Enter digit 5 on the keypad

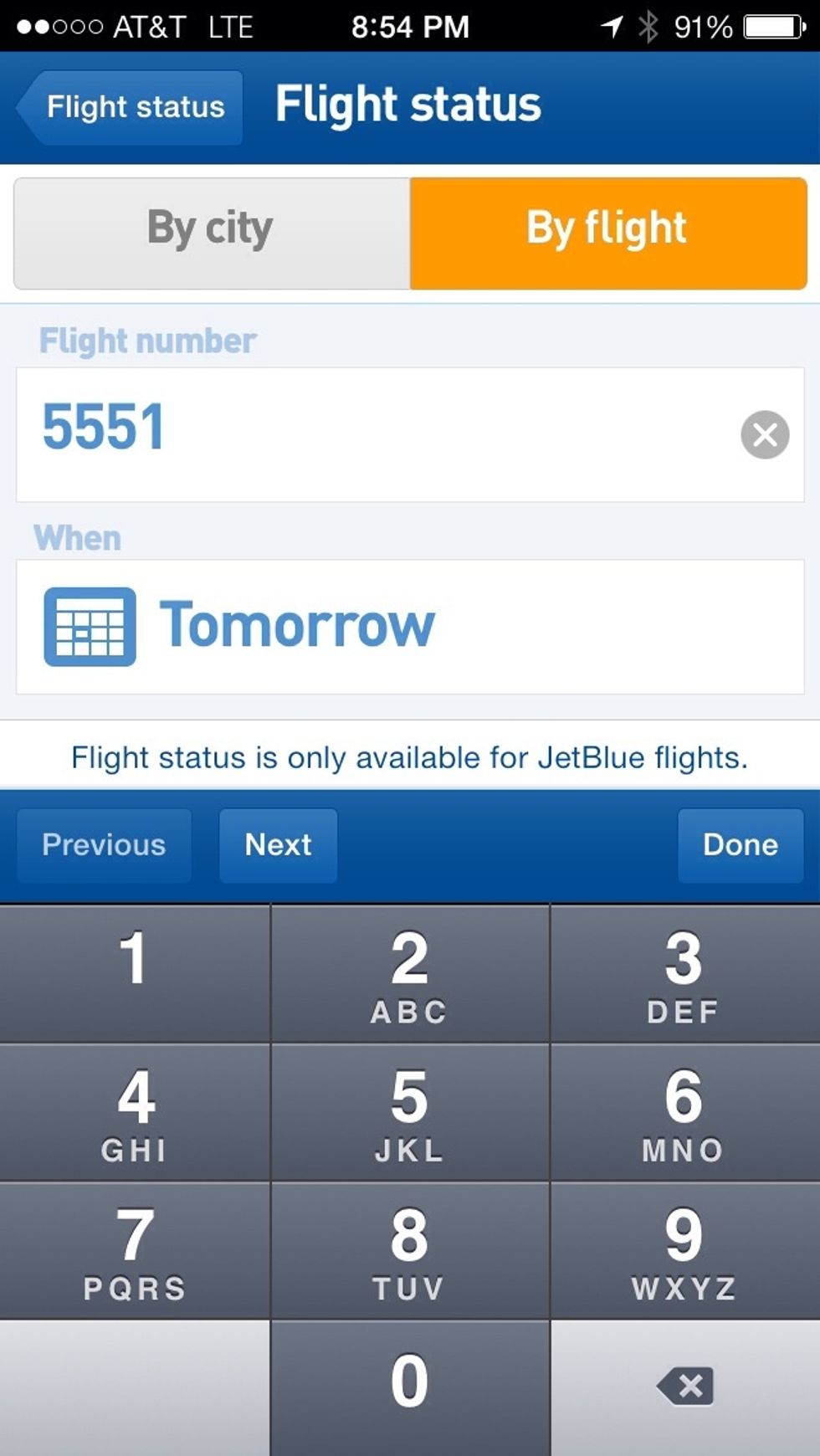(409, 1111)
